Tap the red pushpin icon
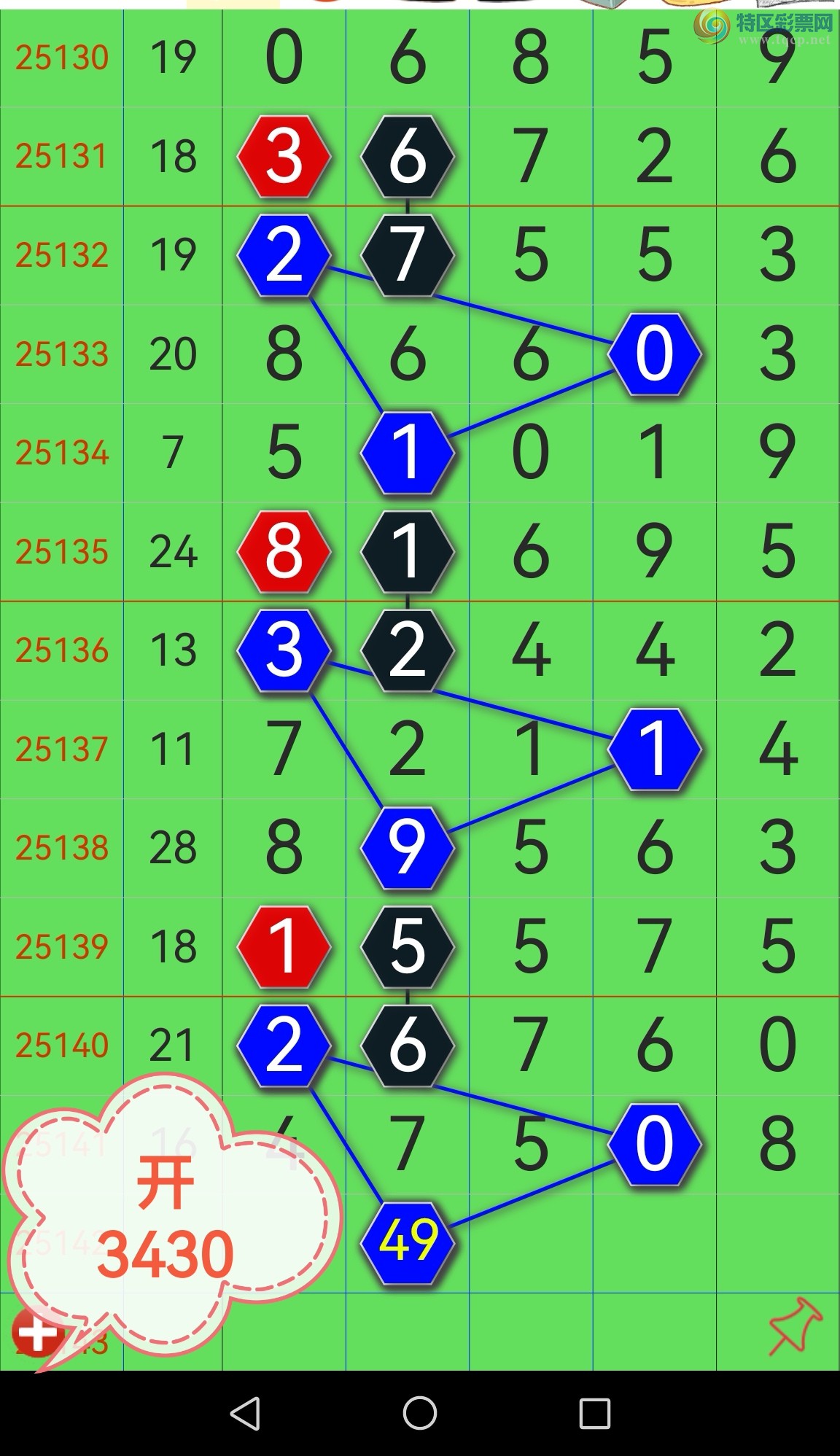Viewport: 840px width, 1456px height. [x=795, y=1326]
